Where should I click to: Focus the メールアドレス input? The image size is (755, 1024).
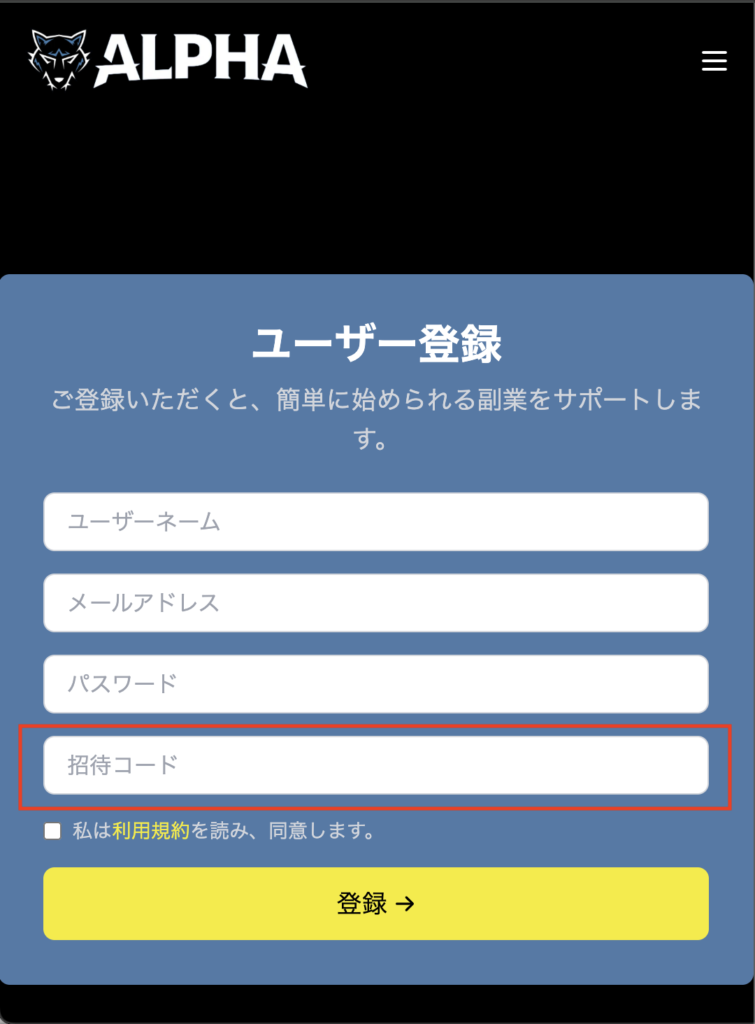[x=376, y=603]
